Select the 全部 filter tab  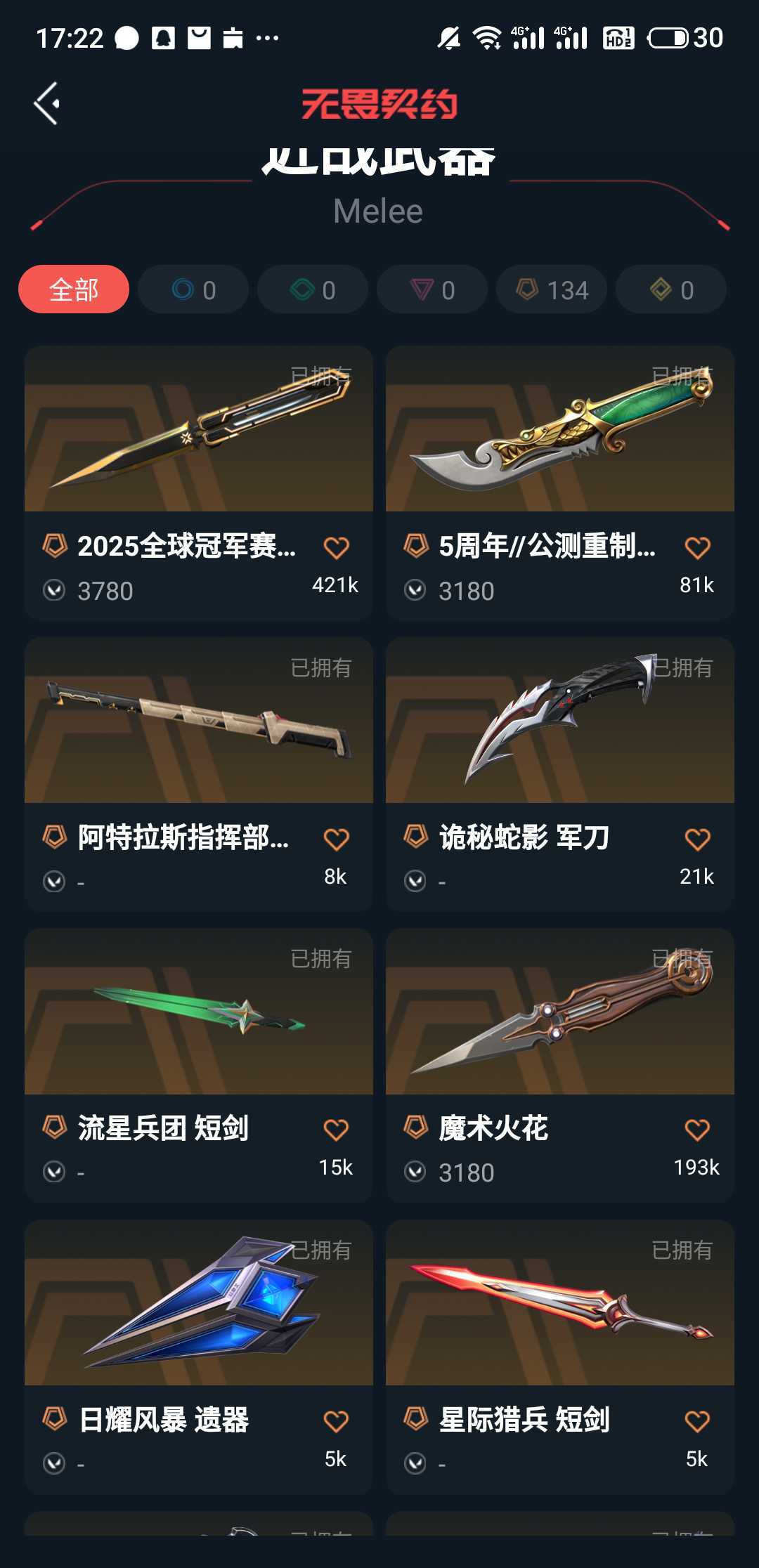tap(74, 289)
